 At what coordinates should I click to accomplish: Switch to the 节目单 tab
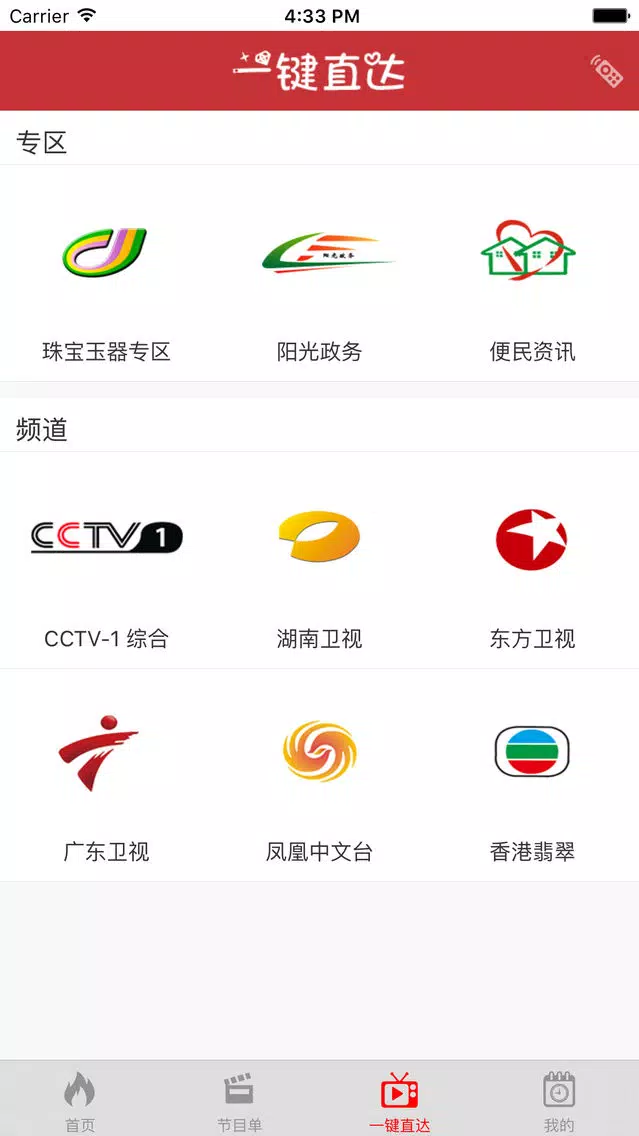pos(240,1100)
